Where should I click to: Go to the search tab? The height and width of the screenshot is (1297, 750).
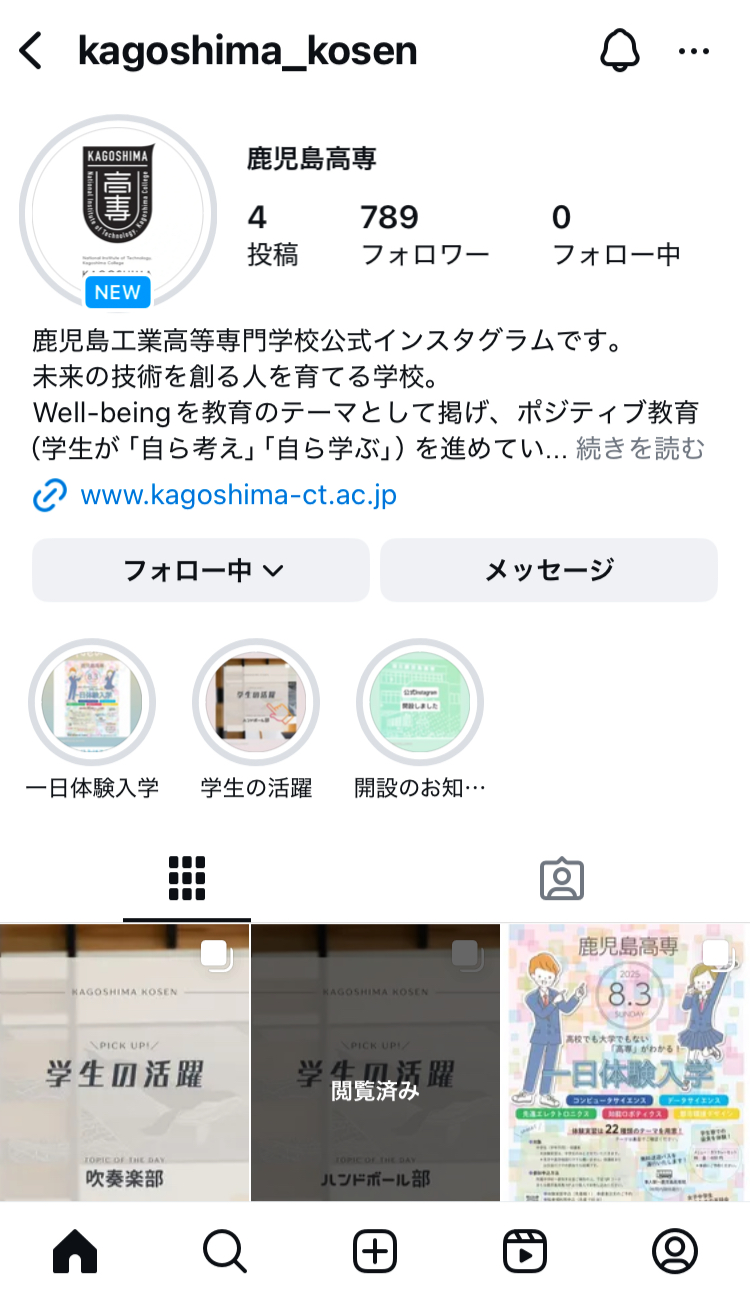click(224, 1250)
